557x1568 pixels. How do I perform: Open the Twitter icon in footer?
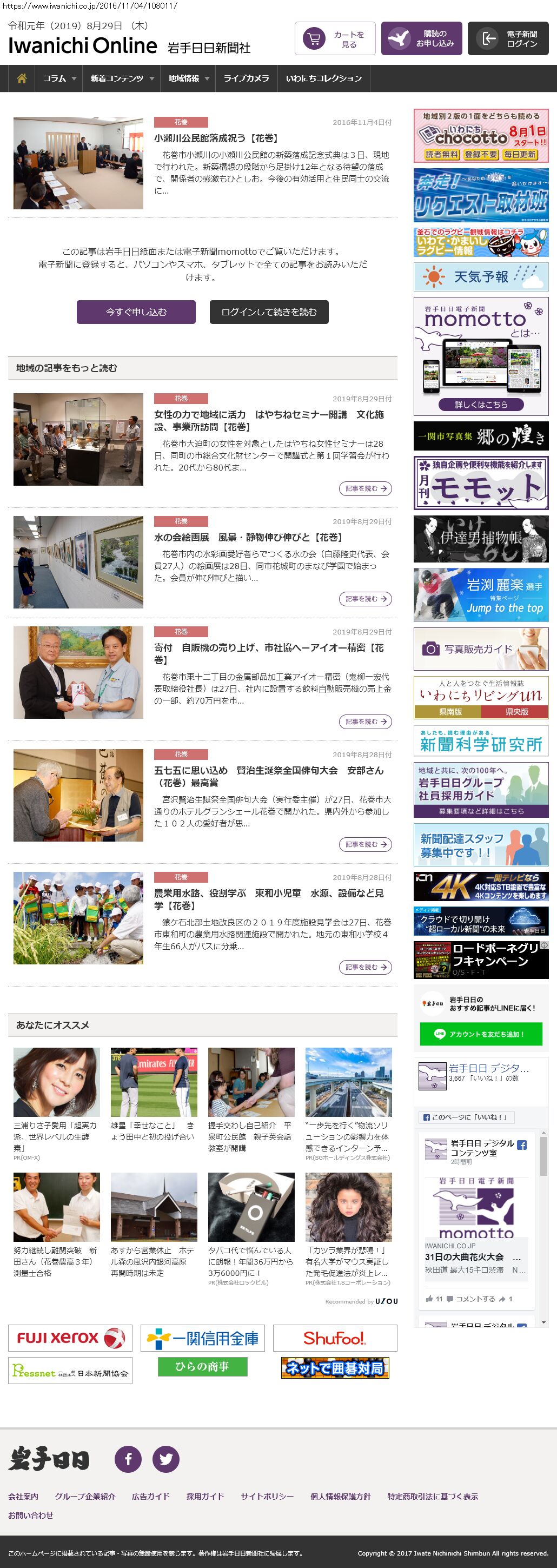pyautogui.click(x=165, y=1459)
